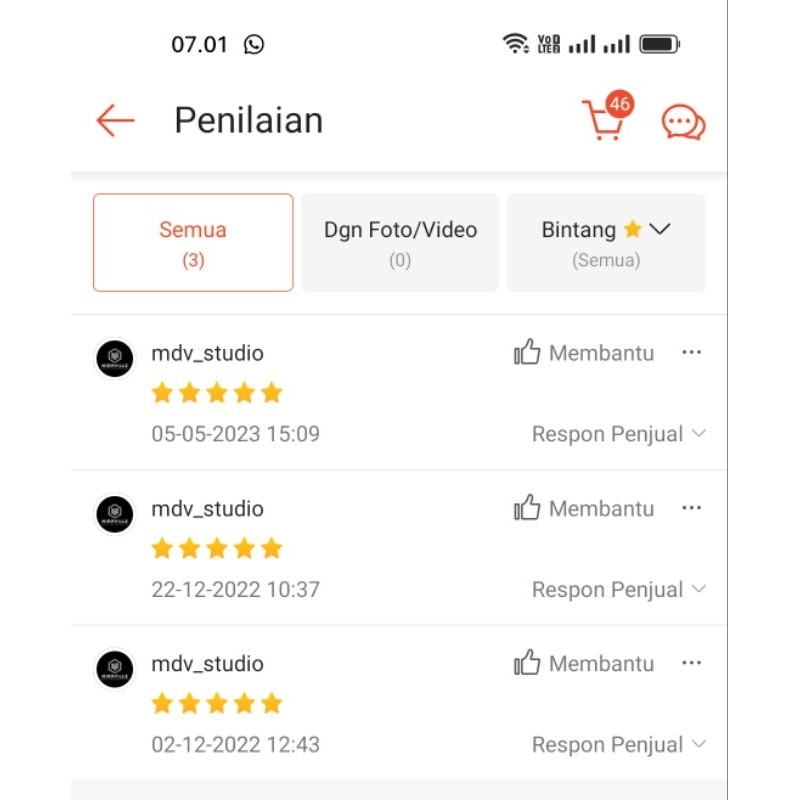Mark the 02-12-2022 review as Membantu

coord(584,664)
